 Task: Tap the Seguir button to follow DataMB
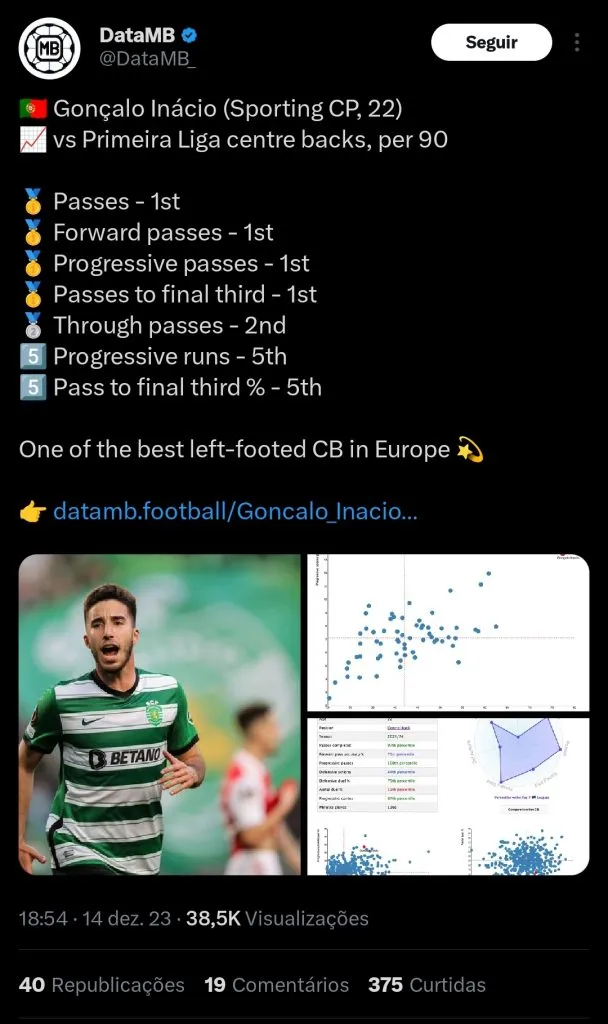coord(491,42)
